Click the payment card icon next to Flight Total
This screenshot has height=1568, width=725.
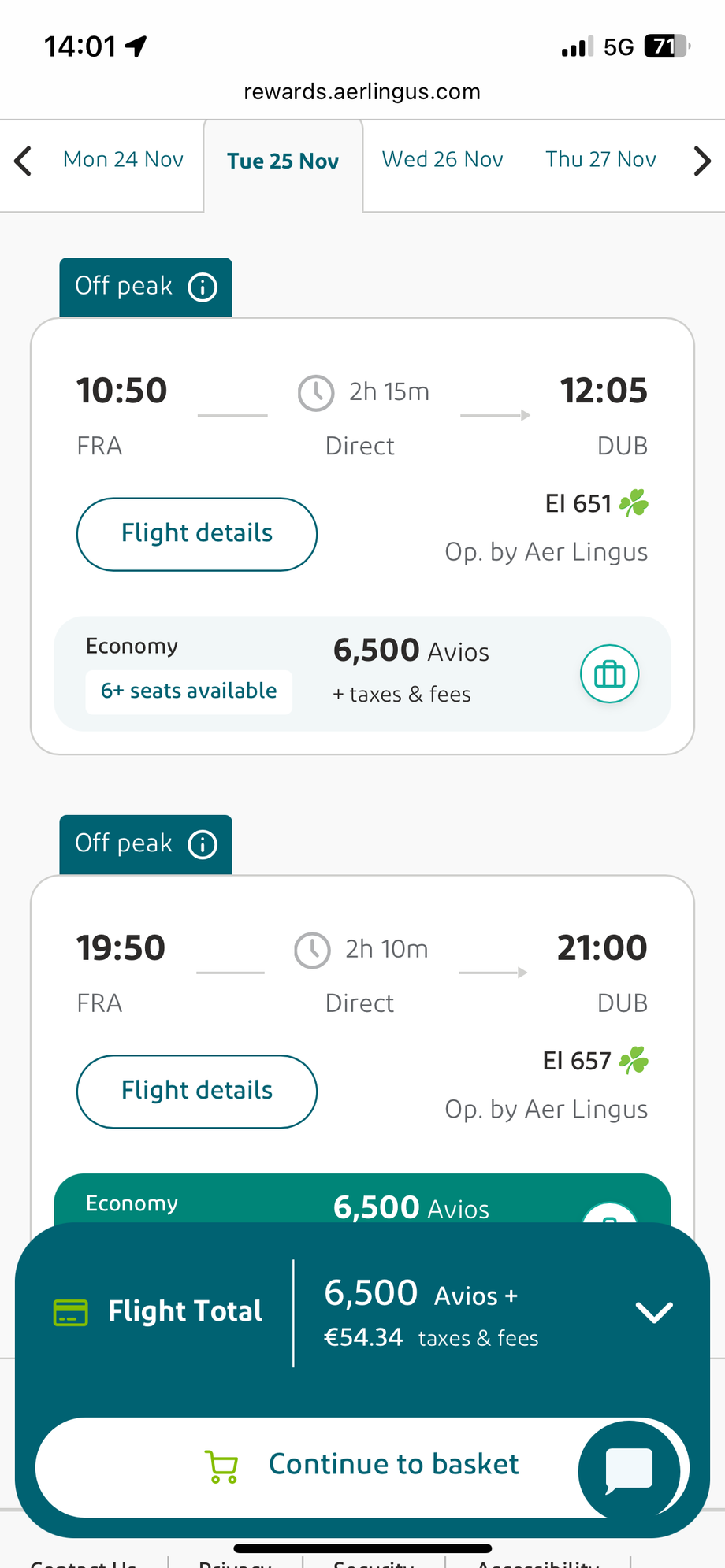[70, 1312]
